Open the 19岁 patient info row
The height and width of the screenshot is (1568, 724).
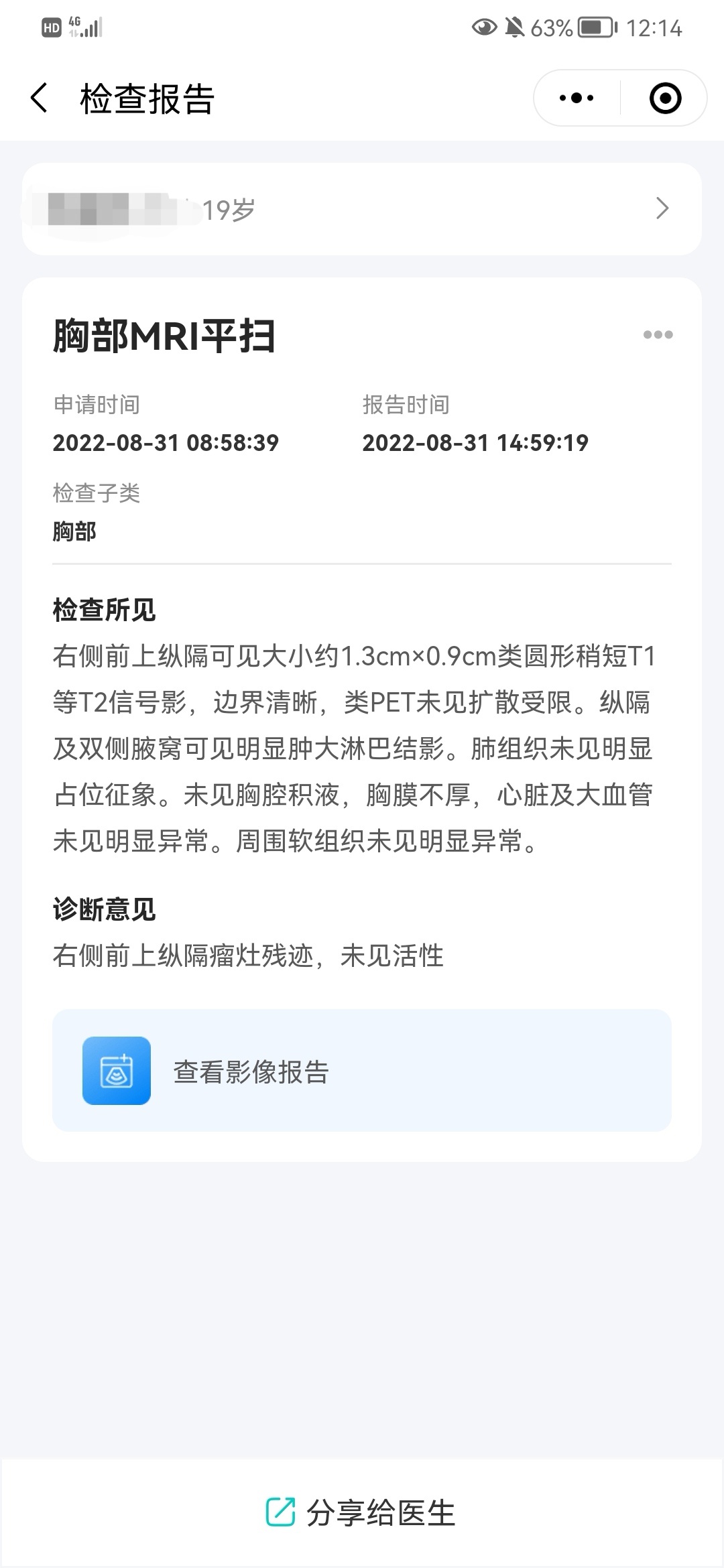pos(362,209)
